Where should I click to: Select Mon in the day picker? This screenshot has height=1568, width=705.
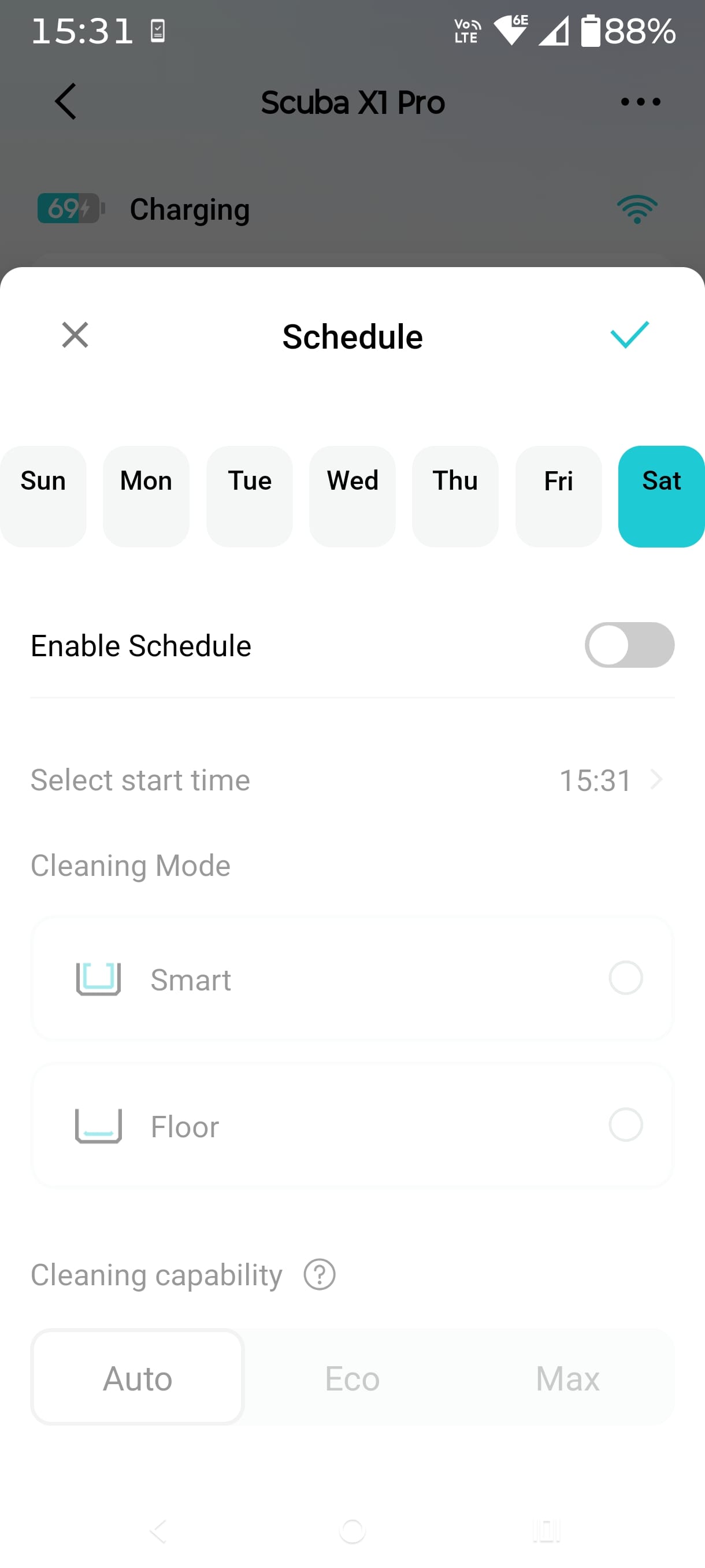pos(146,496)
